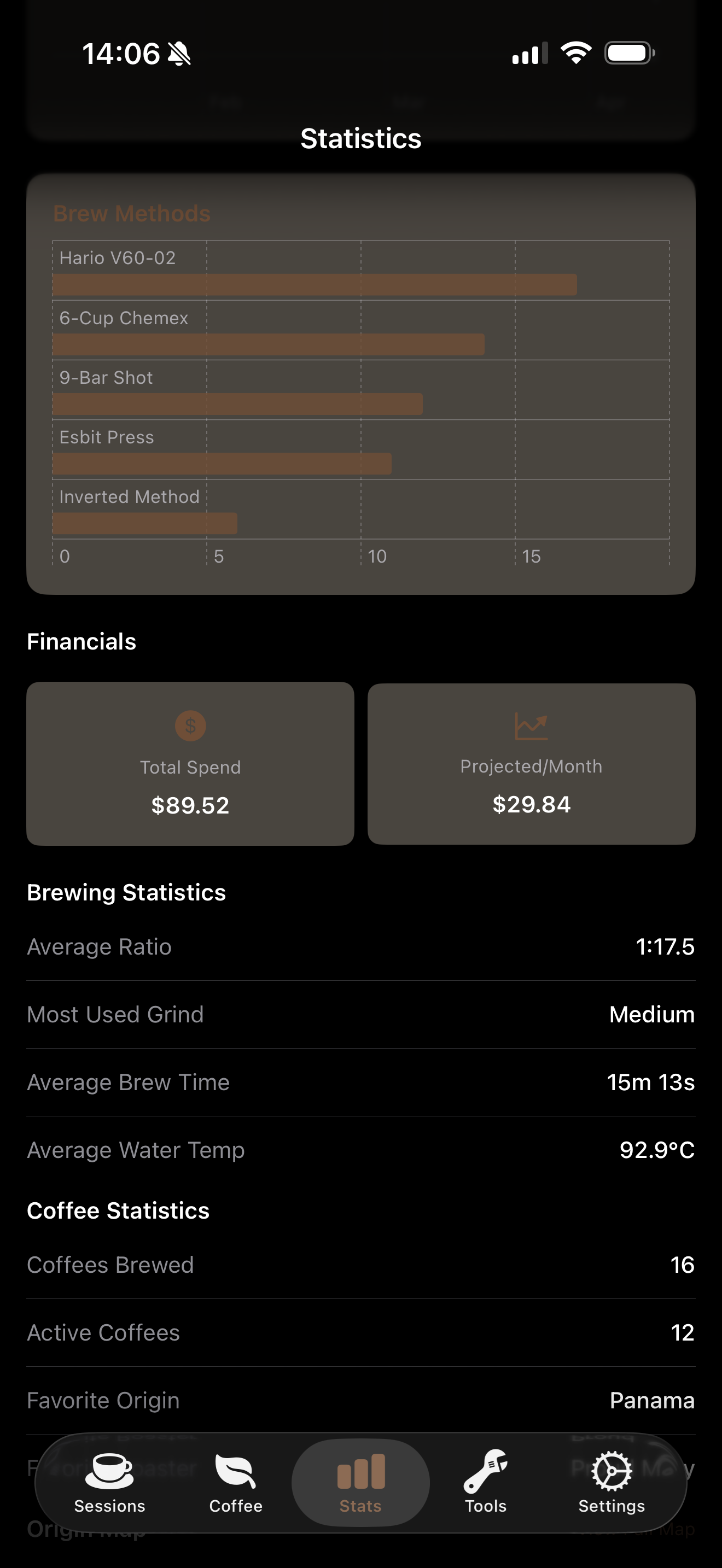
Task: Tap the Average Water Temp row
Action: pyautogui.click(x=360, y=1150)
